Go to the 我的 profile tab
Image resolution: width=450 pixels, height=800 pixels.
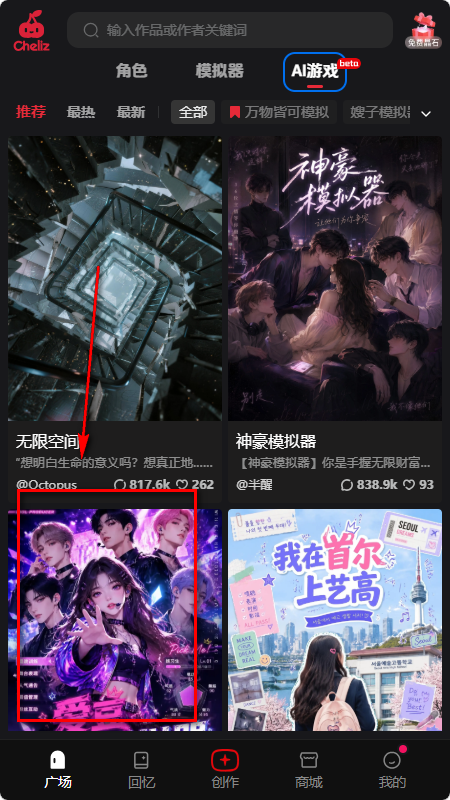pos(392,769)
